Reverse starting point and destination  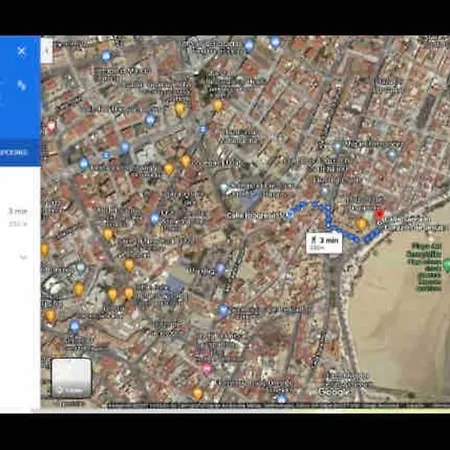[21, 86]
